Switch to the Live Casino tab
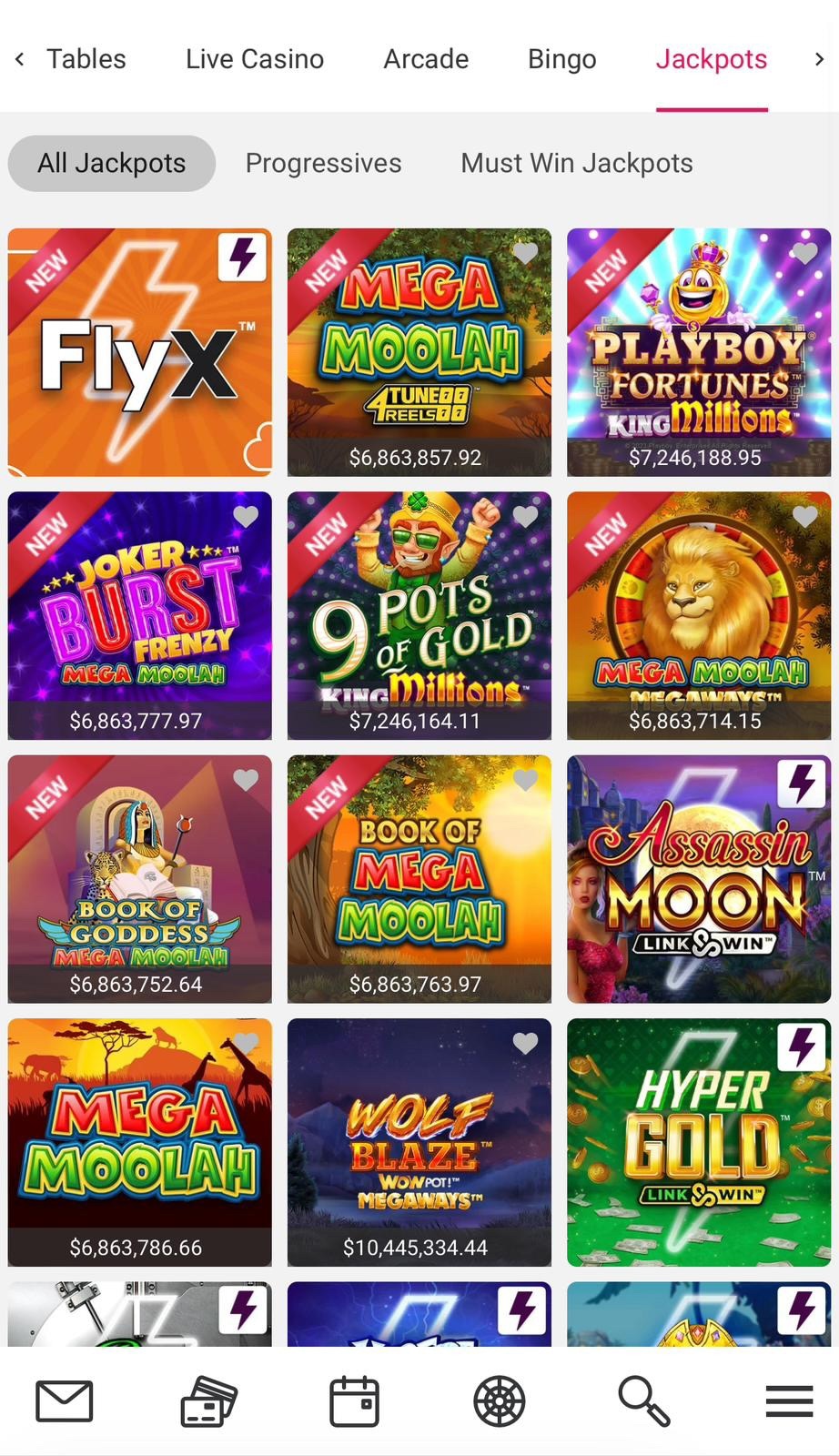Viewport: 839px width, 1456px height. pyautogui.click(x=254, y=59)
